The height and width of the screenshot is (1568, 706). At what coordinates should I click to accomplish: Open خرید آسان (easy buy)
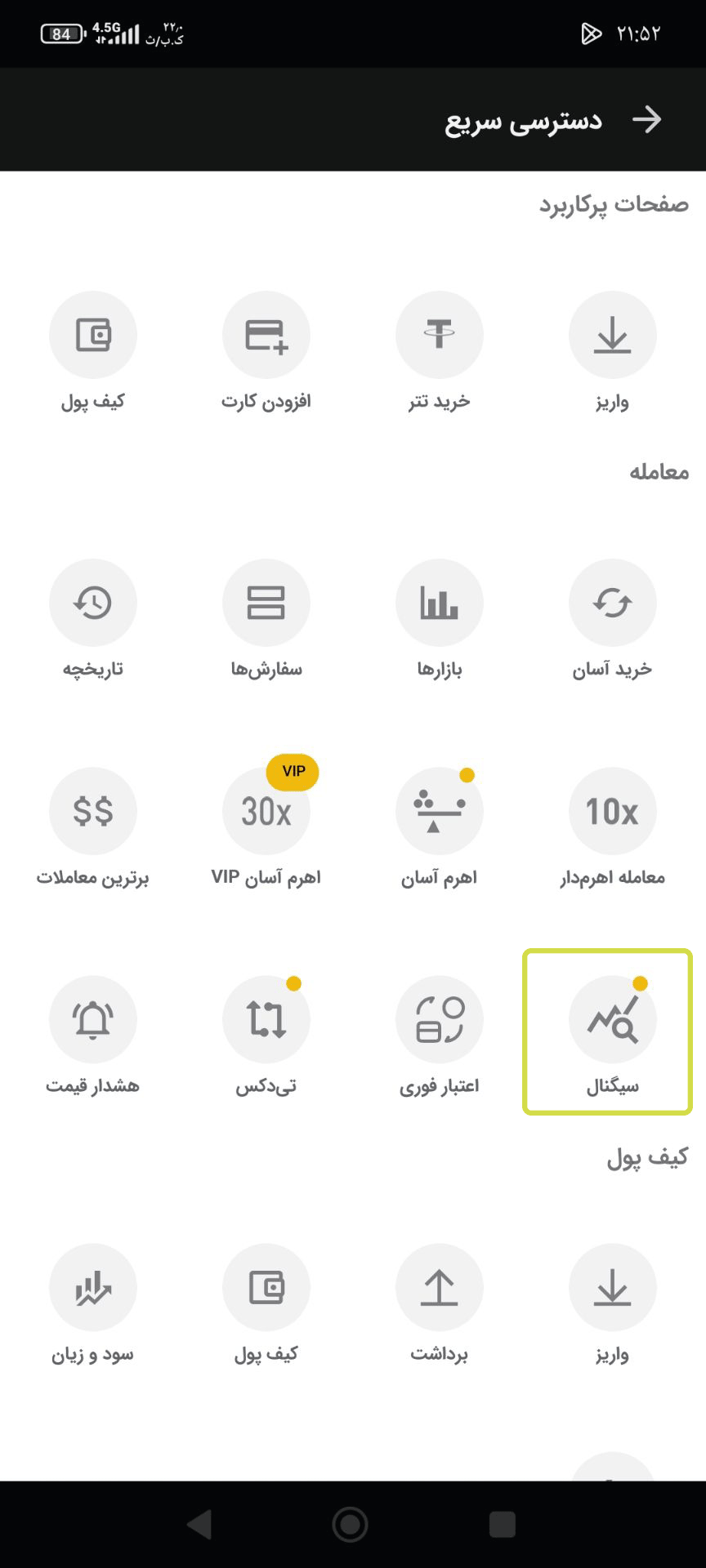612,603
